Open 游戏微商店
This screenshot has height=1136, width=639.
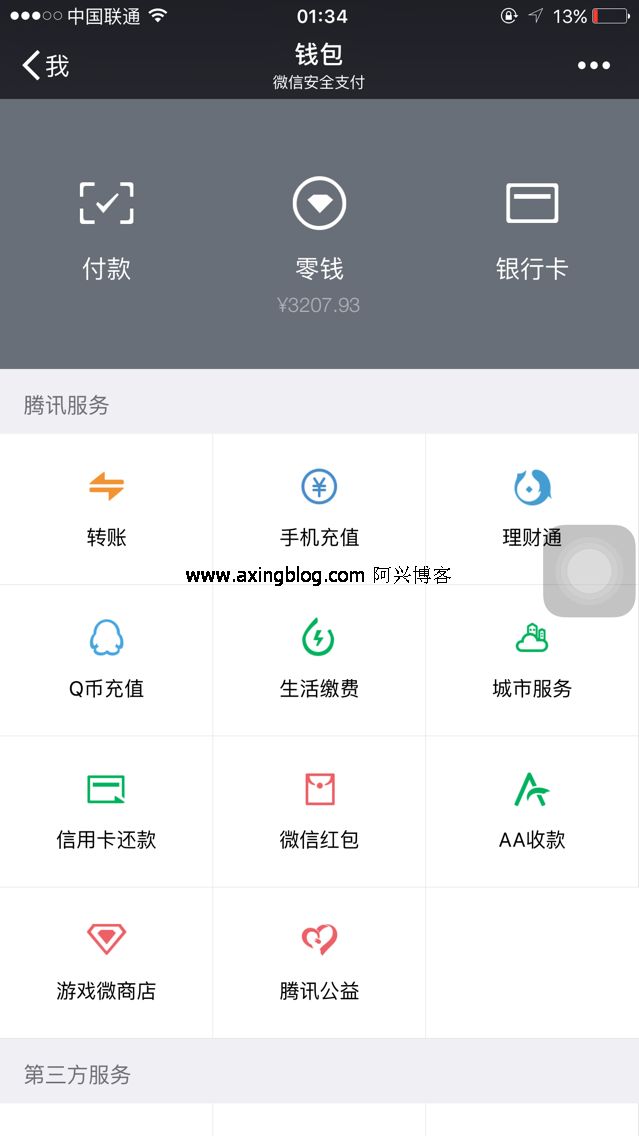(106, 963)
